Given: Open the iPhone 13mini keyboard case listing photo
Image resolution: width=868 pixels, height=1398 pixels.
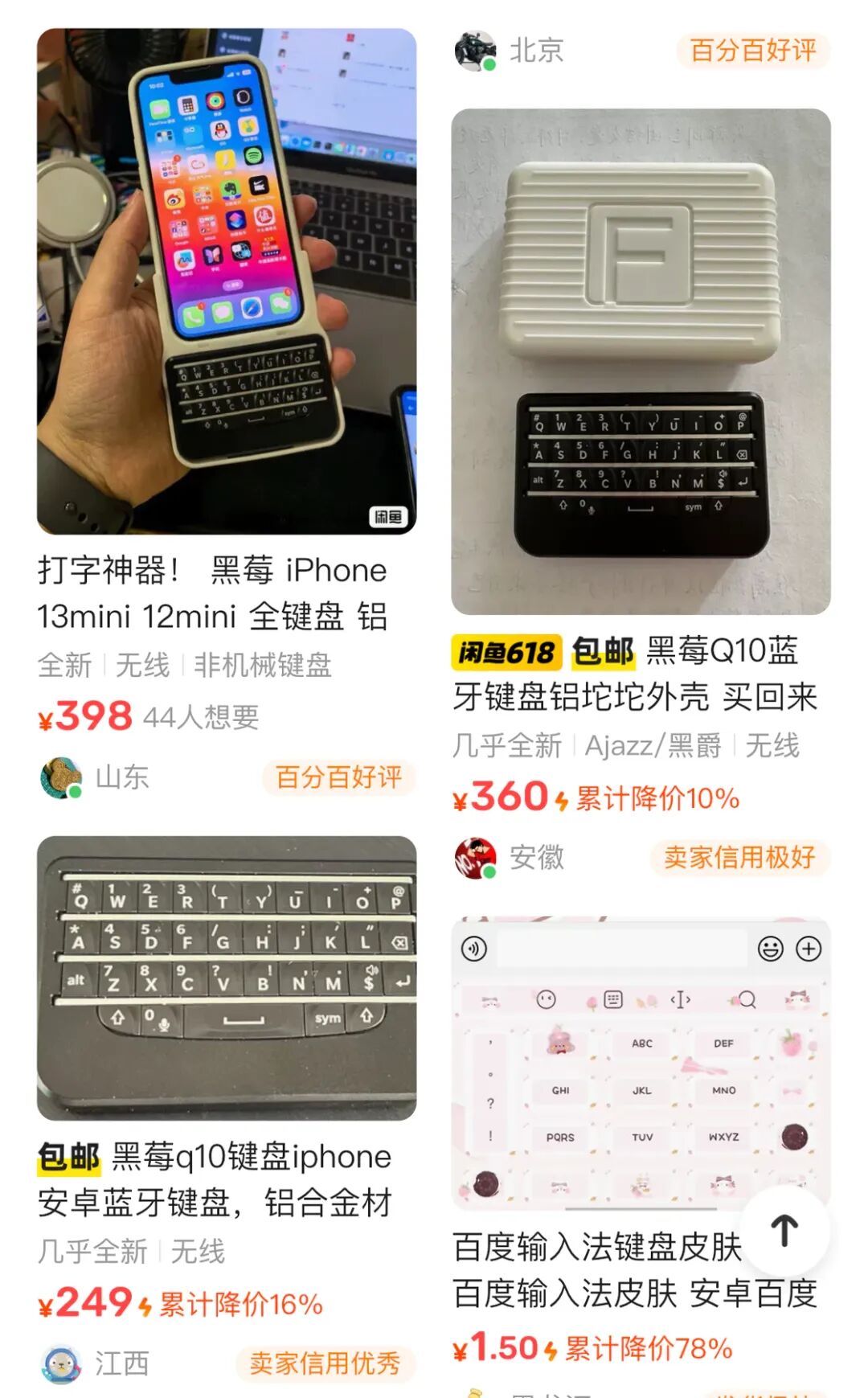Looking at the screenshot, I should tap(227, 281).
